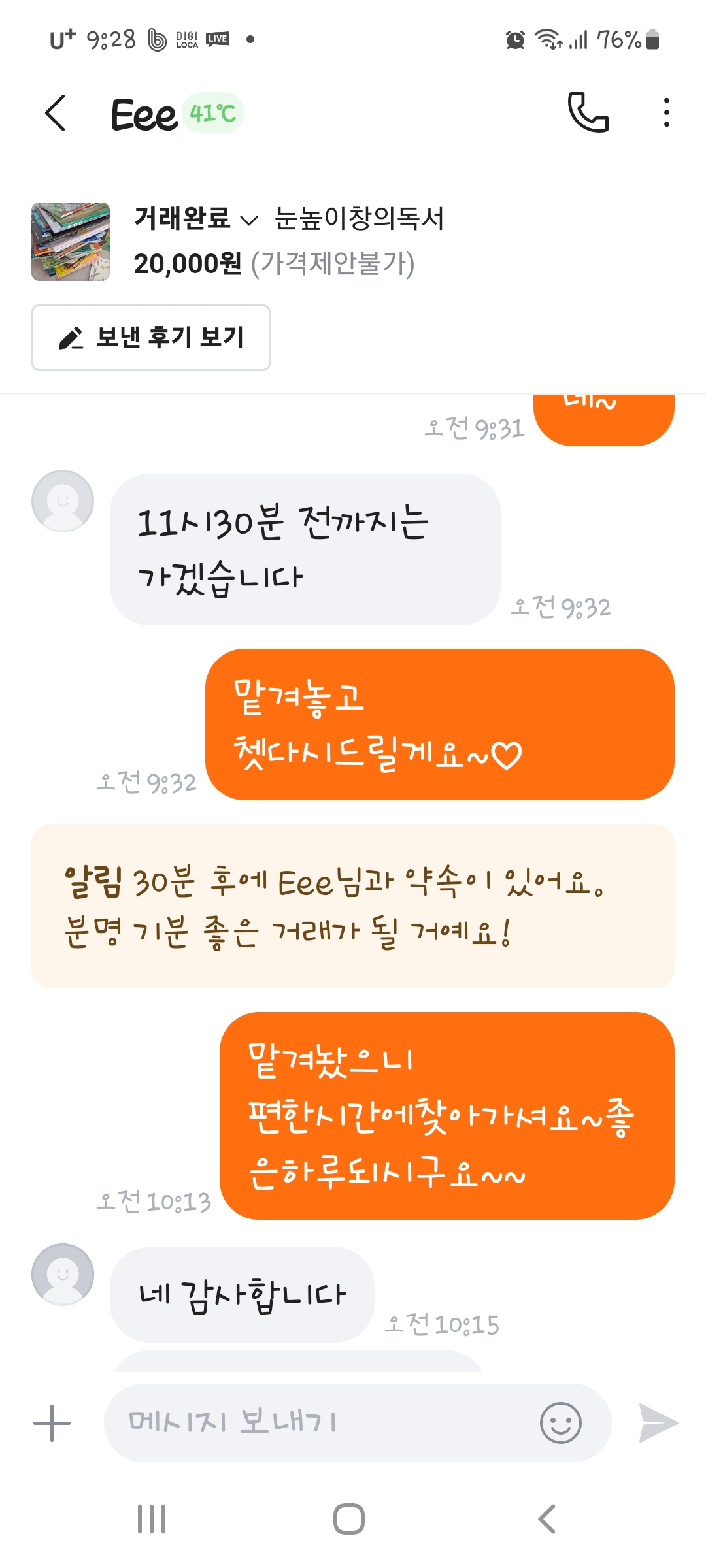Open the emoji picker smiley

(x=560, y=1423)
